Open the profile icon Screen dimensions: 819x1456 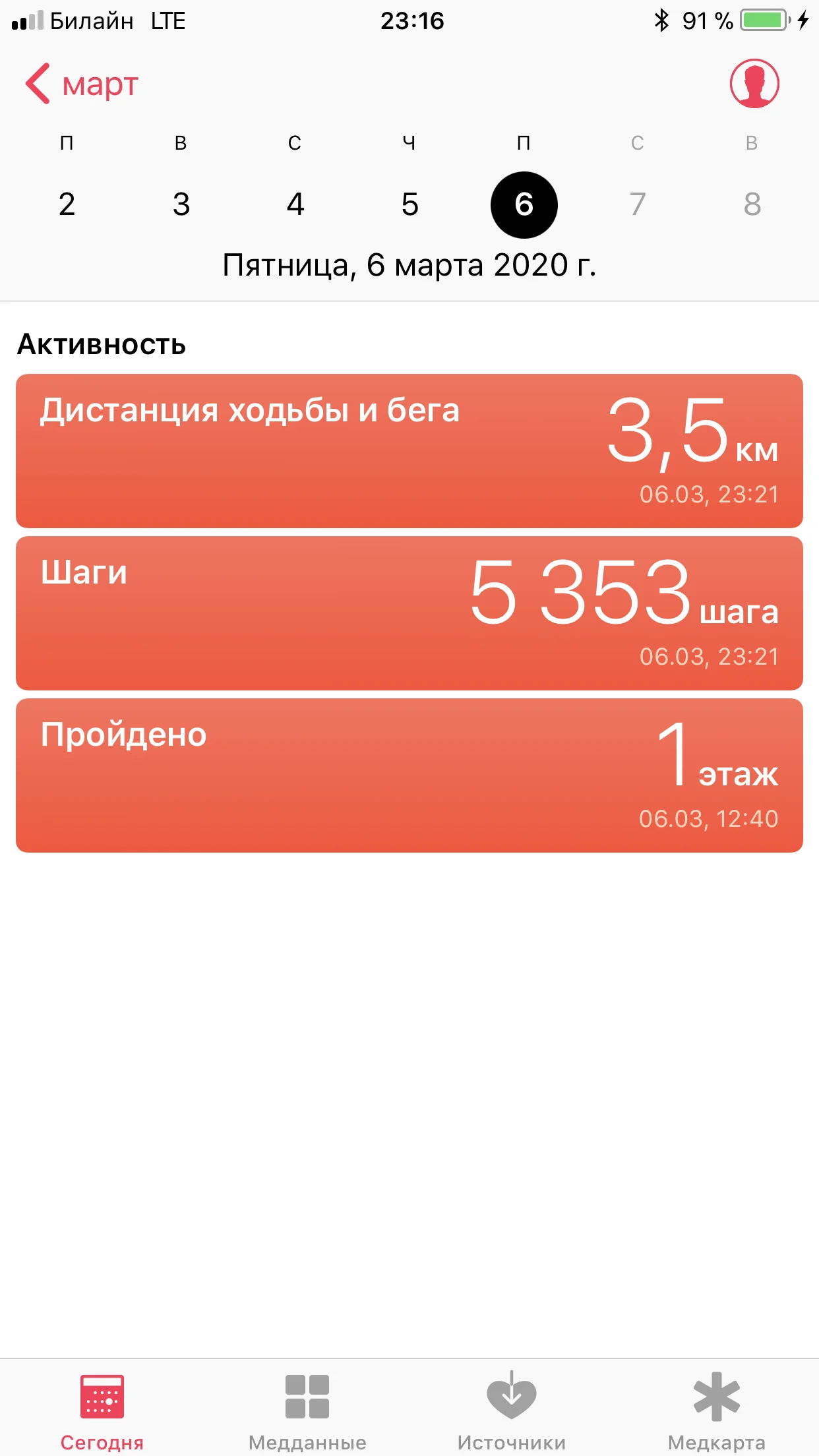(754, 84)
